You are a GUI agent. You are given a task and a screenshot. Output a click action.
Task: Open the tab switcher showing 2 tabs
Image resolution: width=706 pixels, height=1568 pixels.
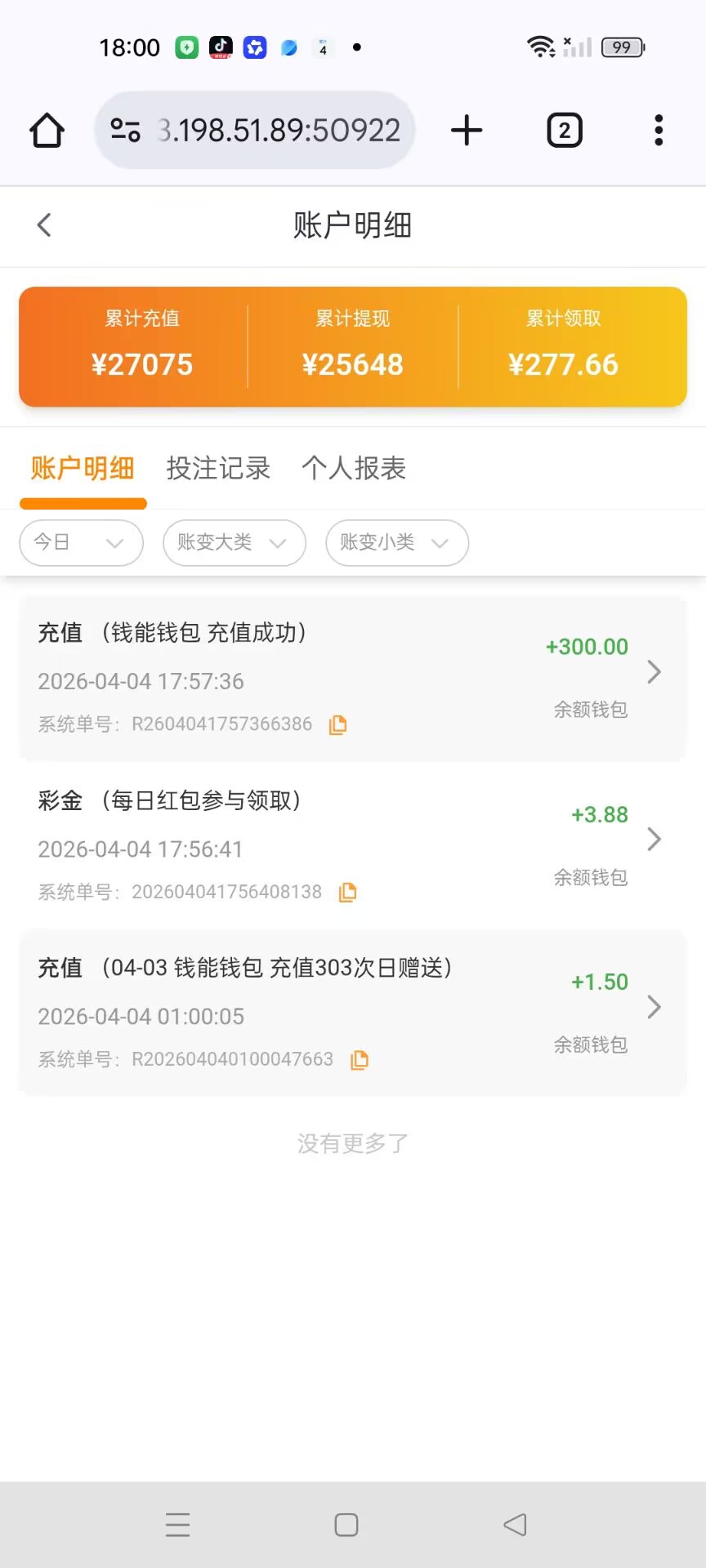pyautogui.click(x=564, y=131)
